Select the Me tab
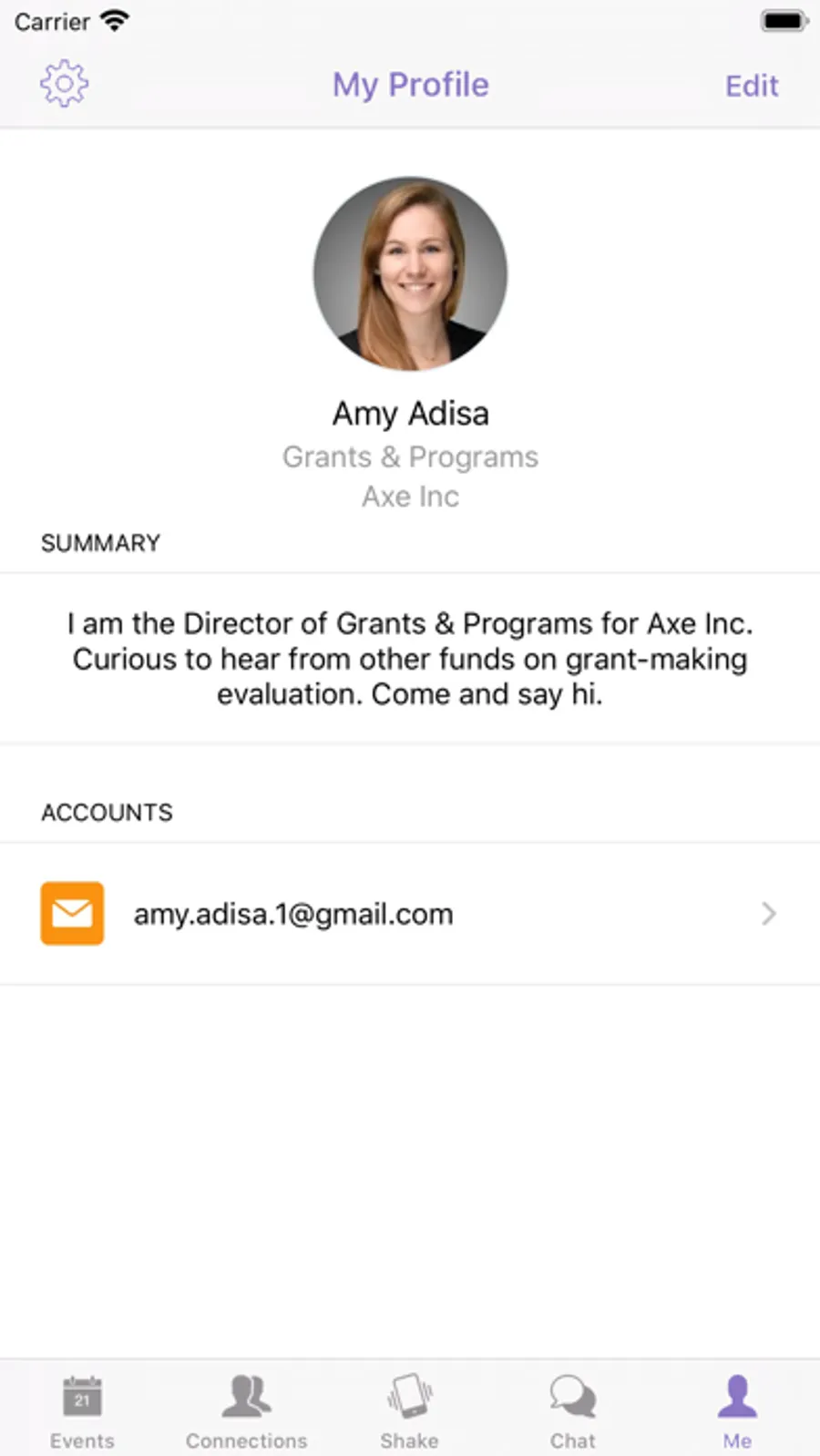 pos(737,1410)
